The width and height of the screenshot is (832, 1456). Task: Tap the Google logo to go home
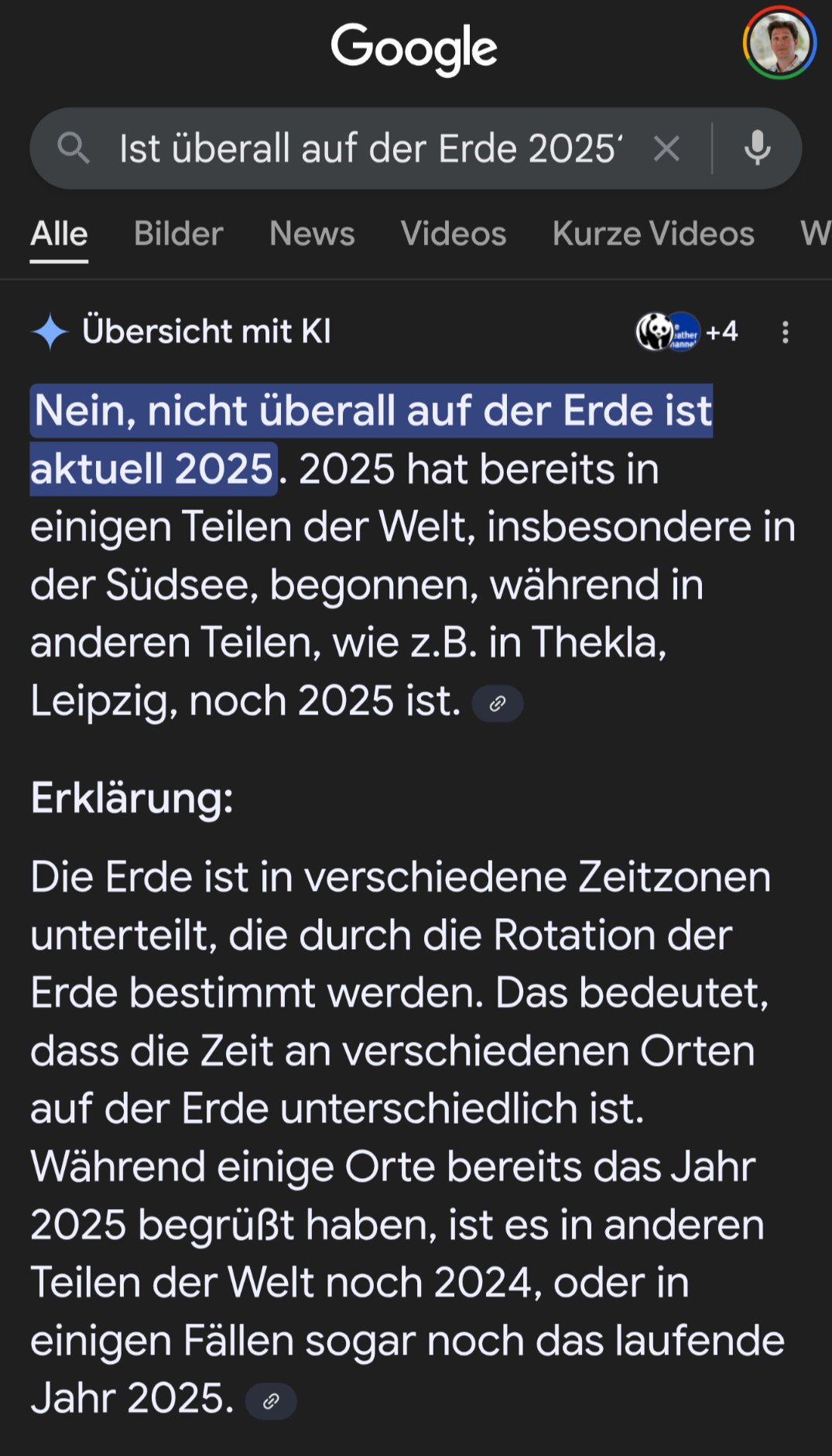[414, 48]
